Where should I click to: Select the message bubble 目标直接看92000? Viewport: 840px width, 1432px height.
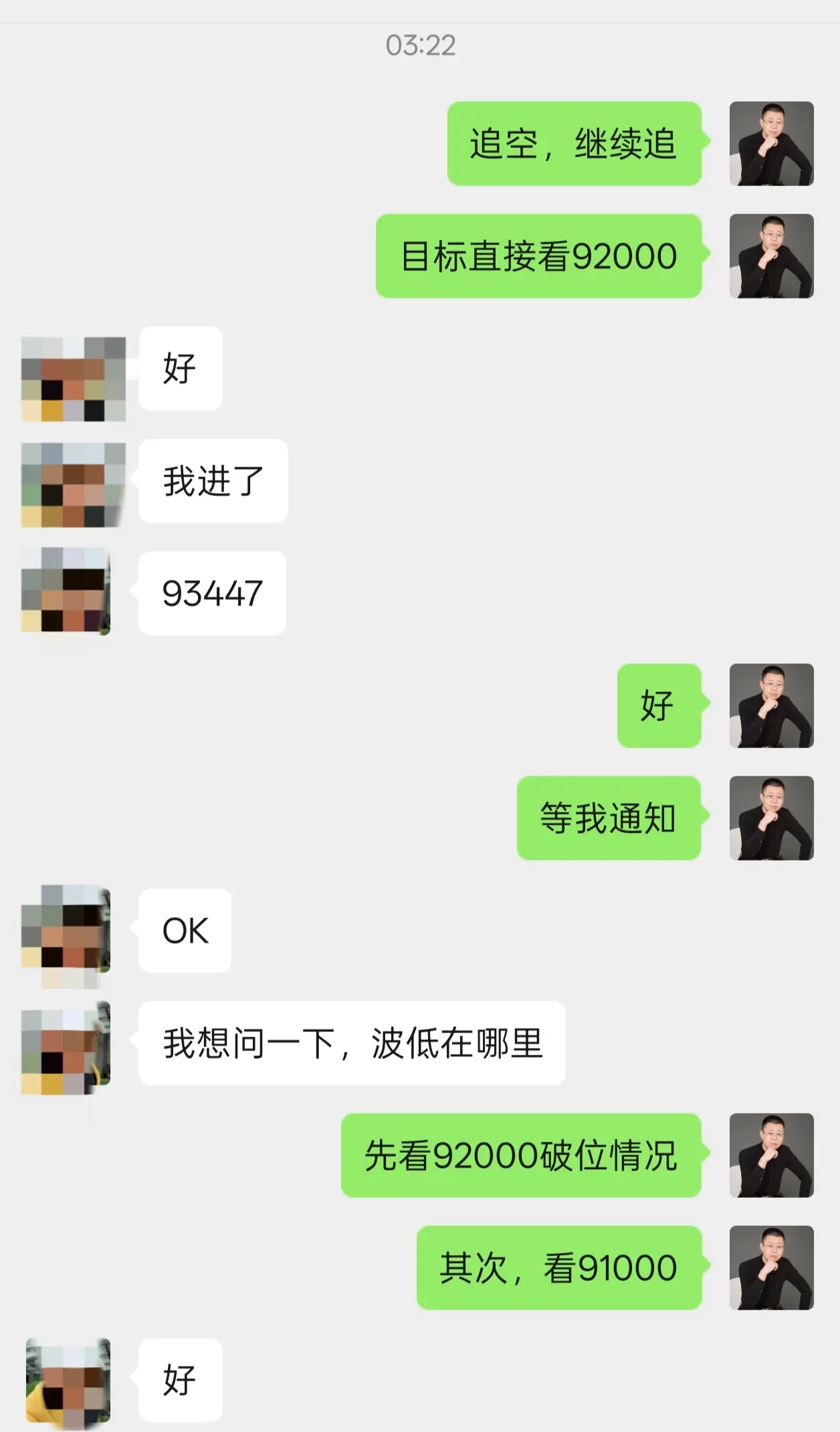[538, 254]
